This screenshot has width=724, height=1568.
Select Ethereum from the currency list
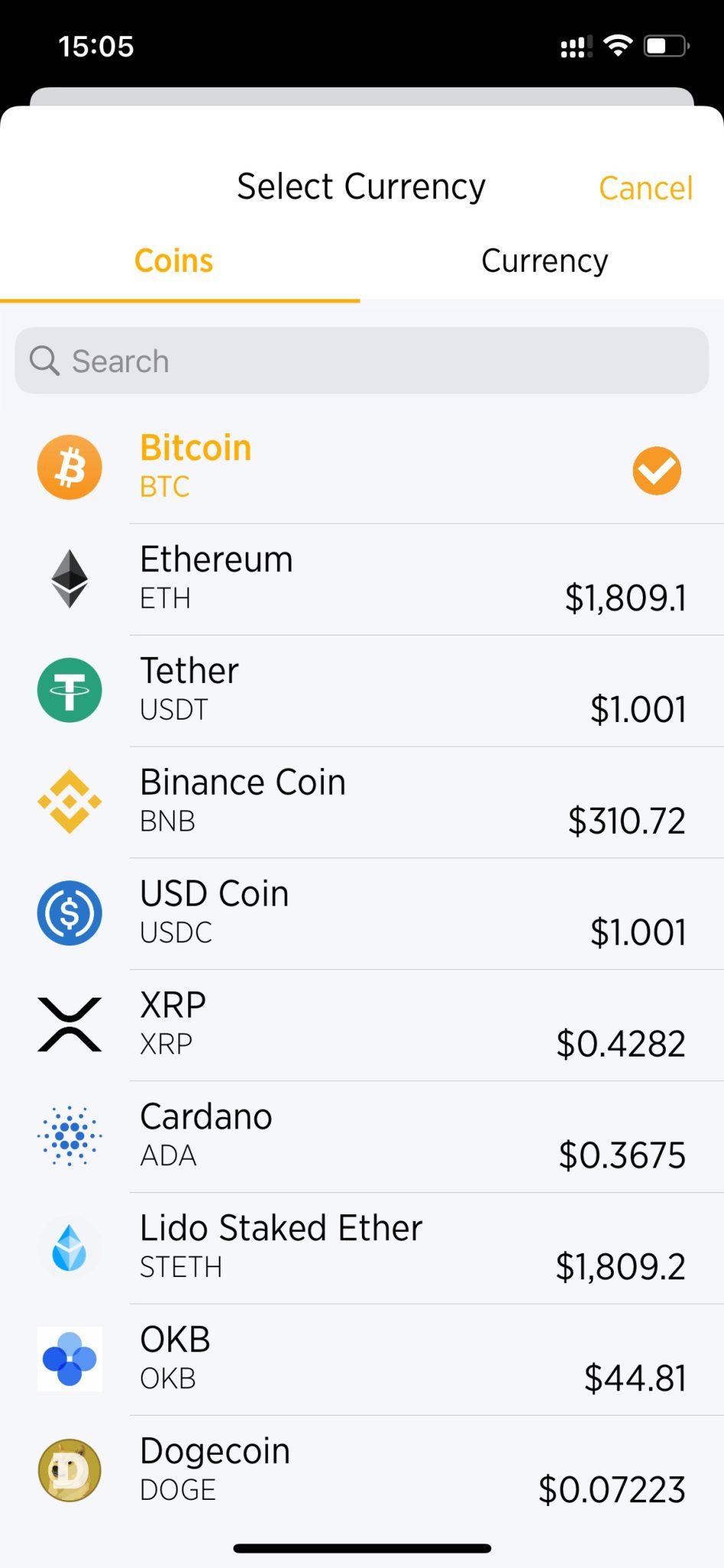pyautogui.click(x=362, y=579)
